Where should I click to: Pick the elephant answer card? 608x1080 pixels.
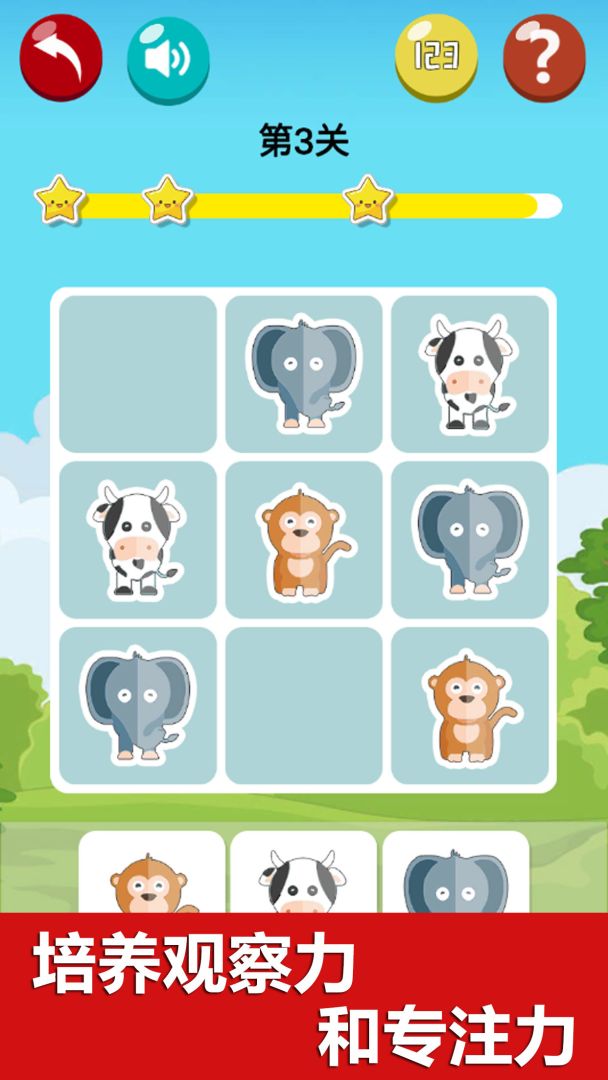pos(455,873)
